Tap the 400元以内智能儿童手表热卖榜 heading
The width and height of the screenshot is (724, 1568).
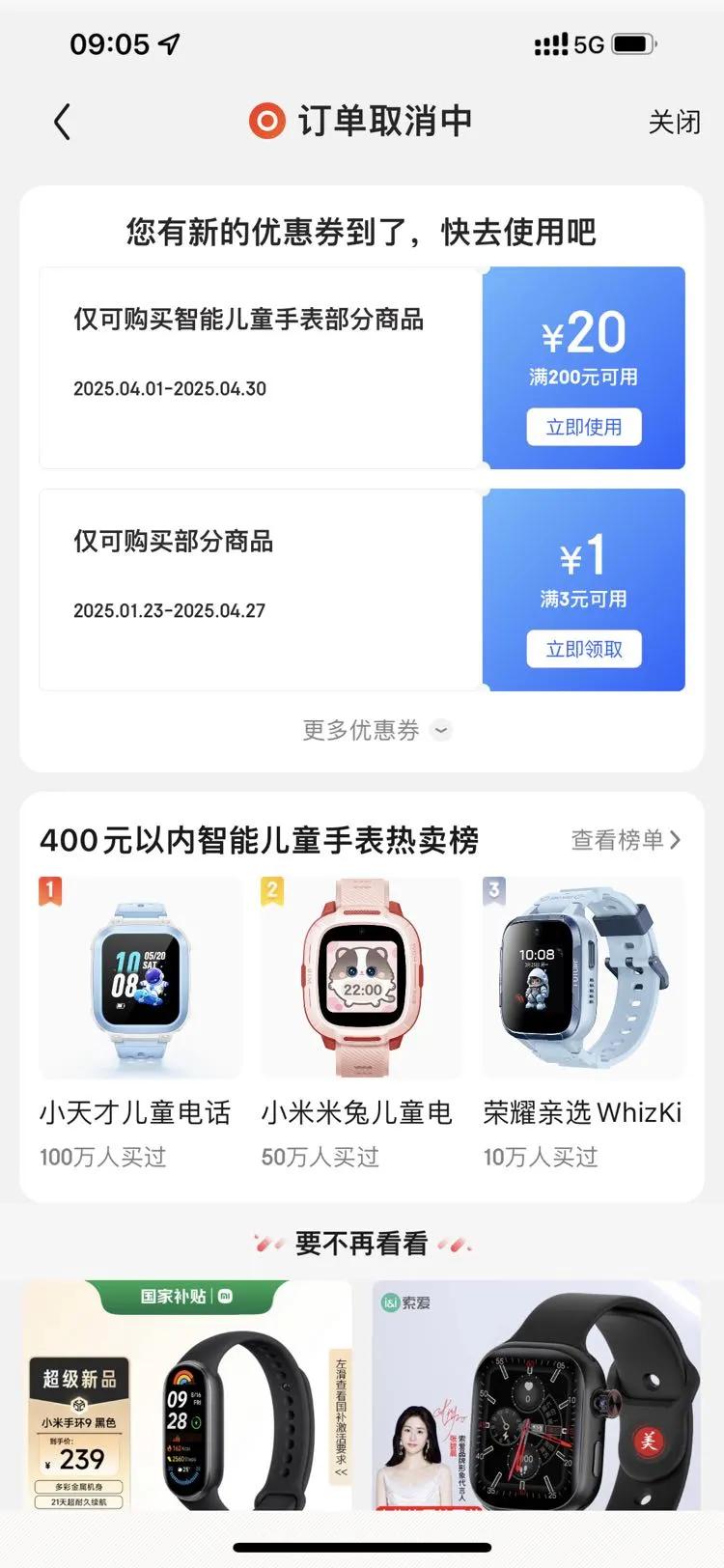(x=261, y=839)
